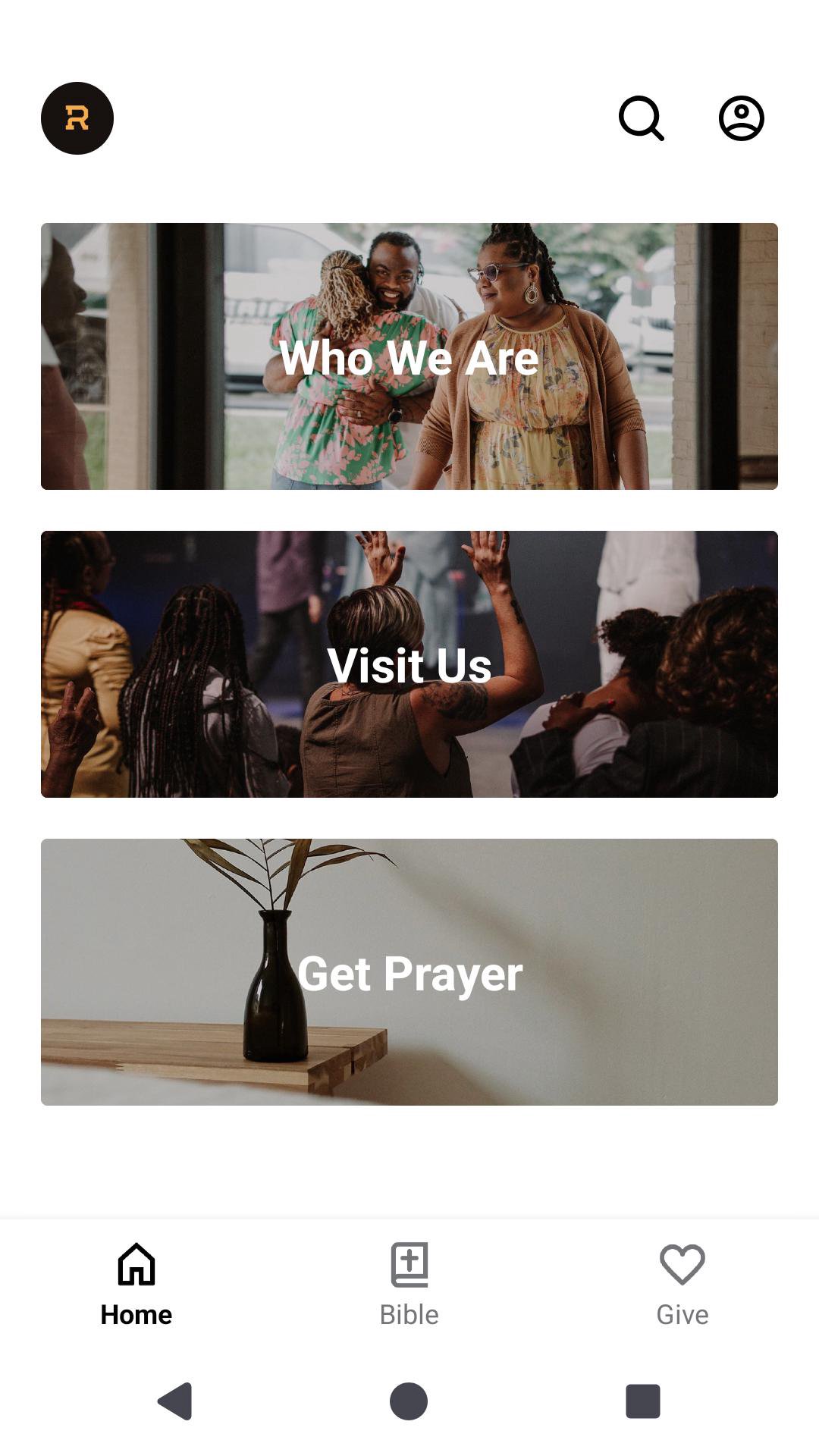Image resolution: width=819 pixels, height=1456 pixels.
Task: Open the user profile icon
Action: (x=741, y=118)
